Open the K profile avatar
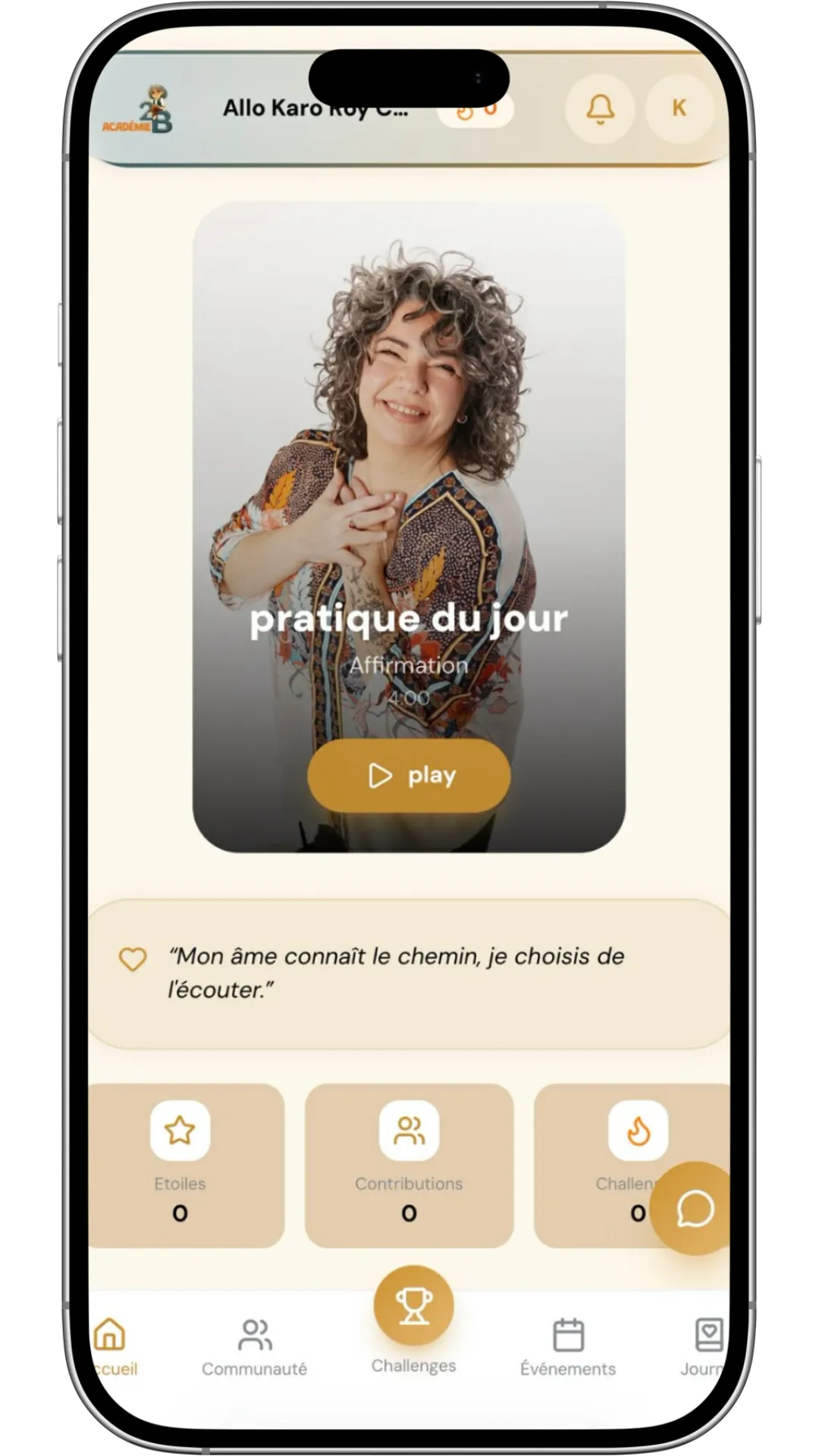The width and height of the screenshot is (819, 1456). (679, 109)
